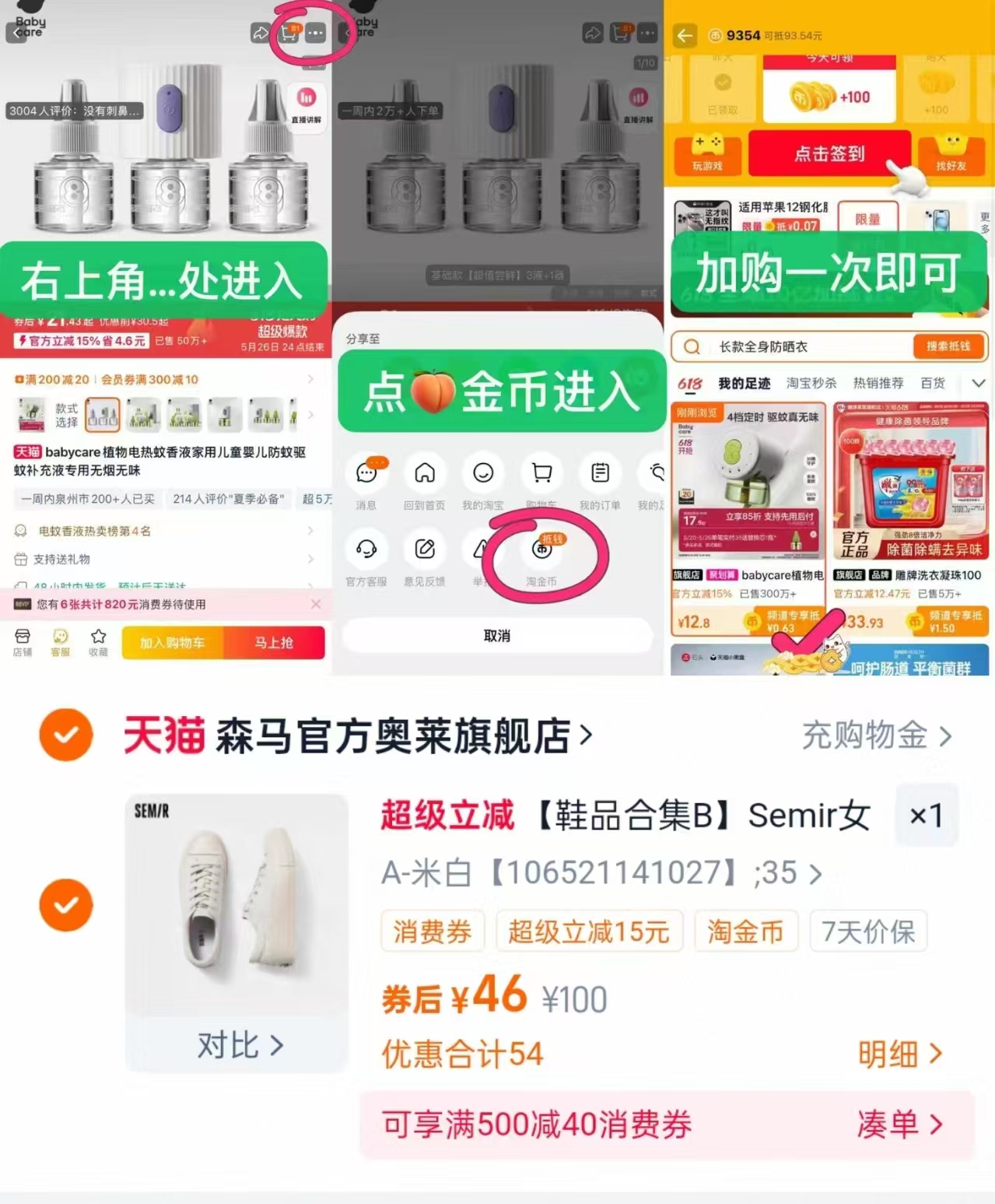
Task: Deselect the Semir 女鞋 item checkbox
Action: coord(66,904)
